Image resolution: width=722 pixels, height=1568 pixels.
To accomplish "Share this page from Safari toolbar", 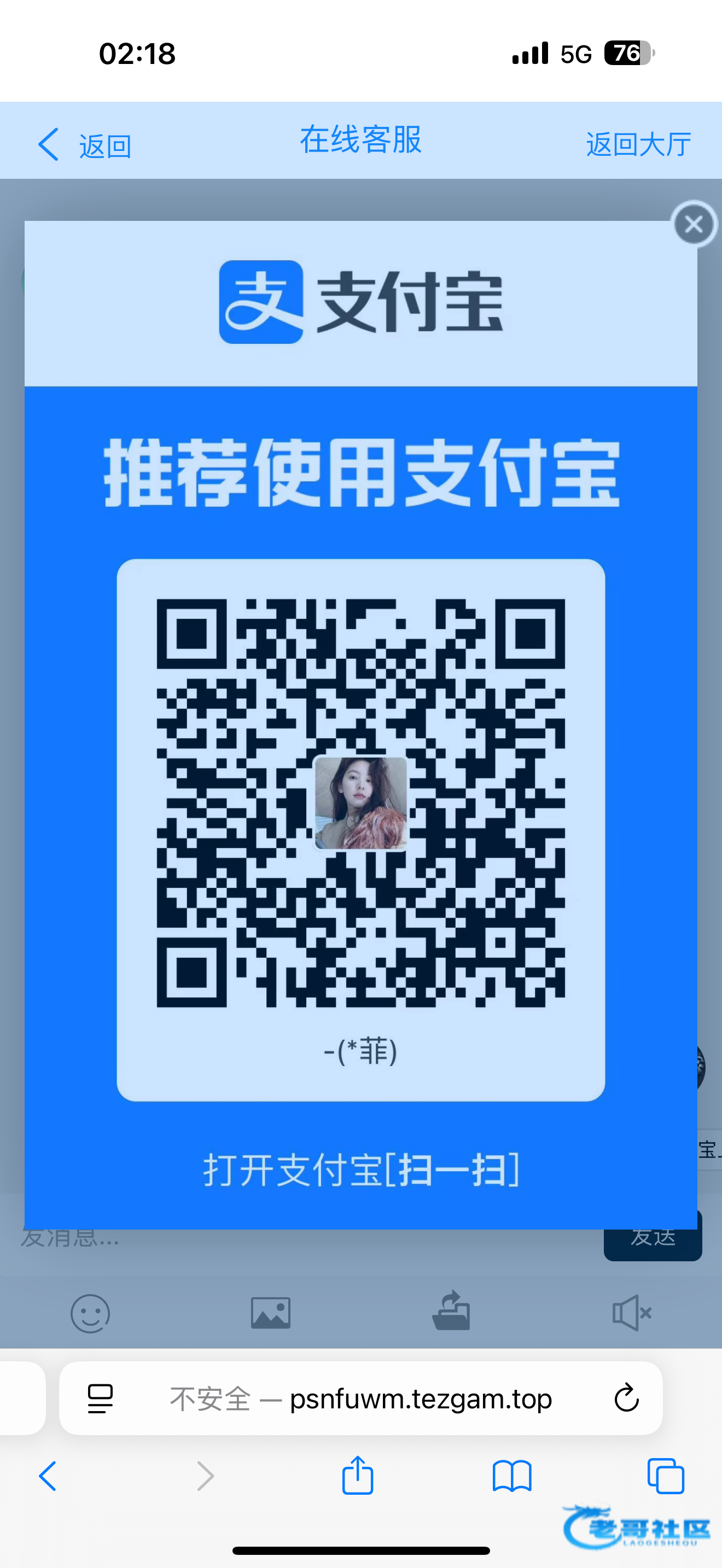I will click(357, 1476).
